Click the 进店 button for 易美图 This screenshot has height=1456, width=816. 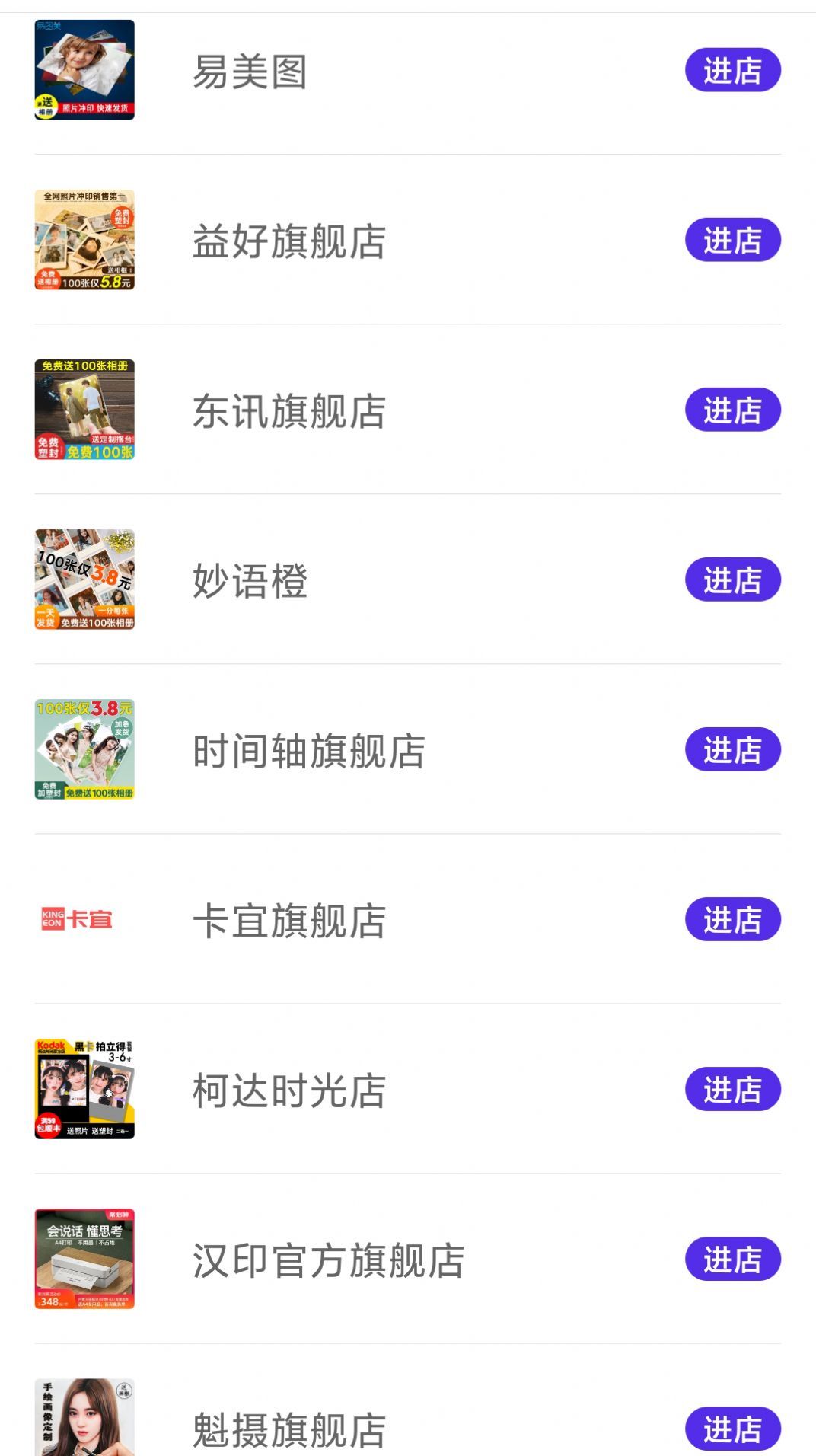732,70
